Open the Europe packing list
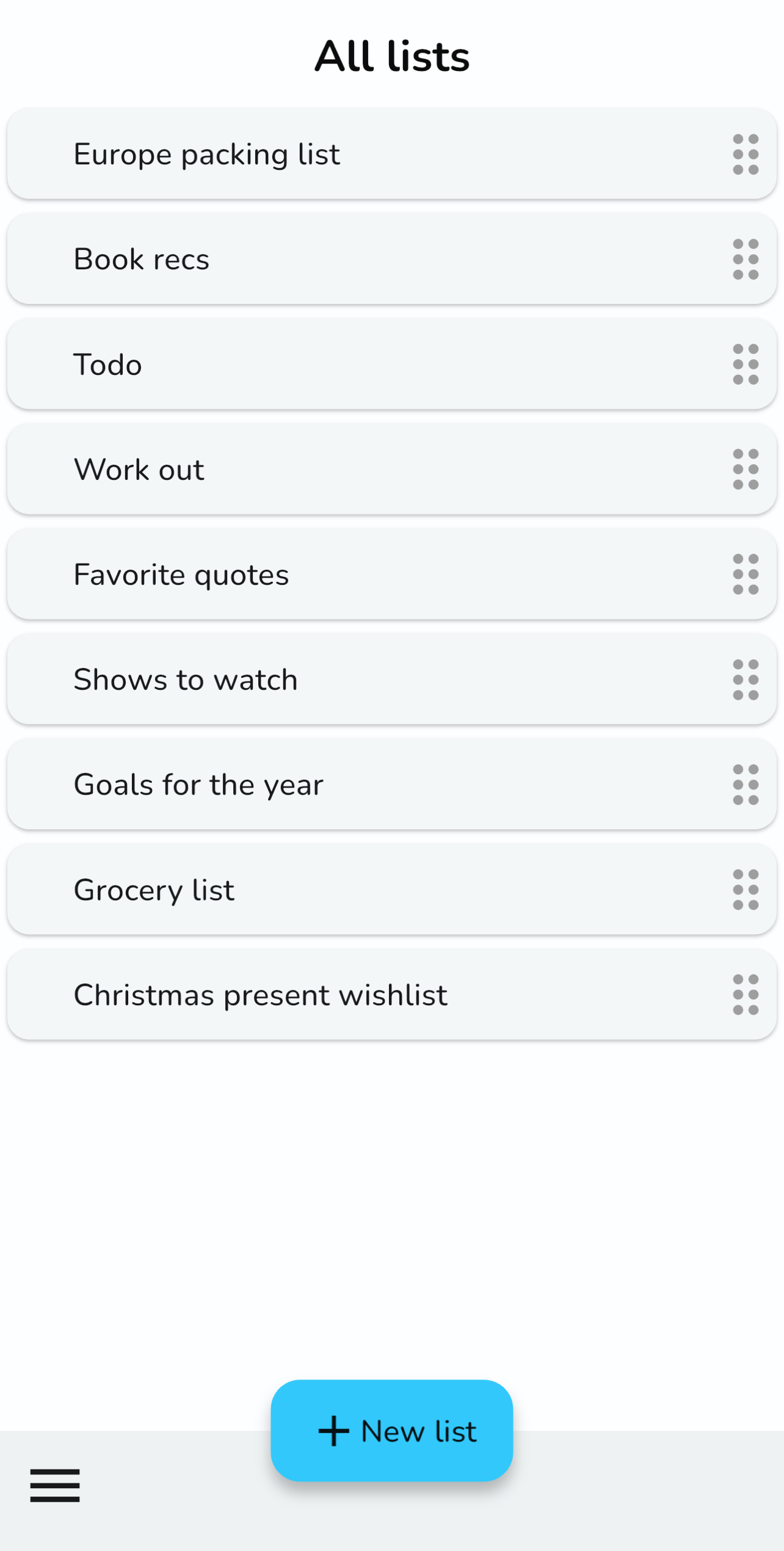The width and height of the screenshot is (784, 1551). click(x=305, y=154)
